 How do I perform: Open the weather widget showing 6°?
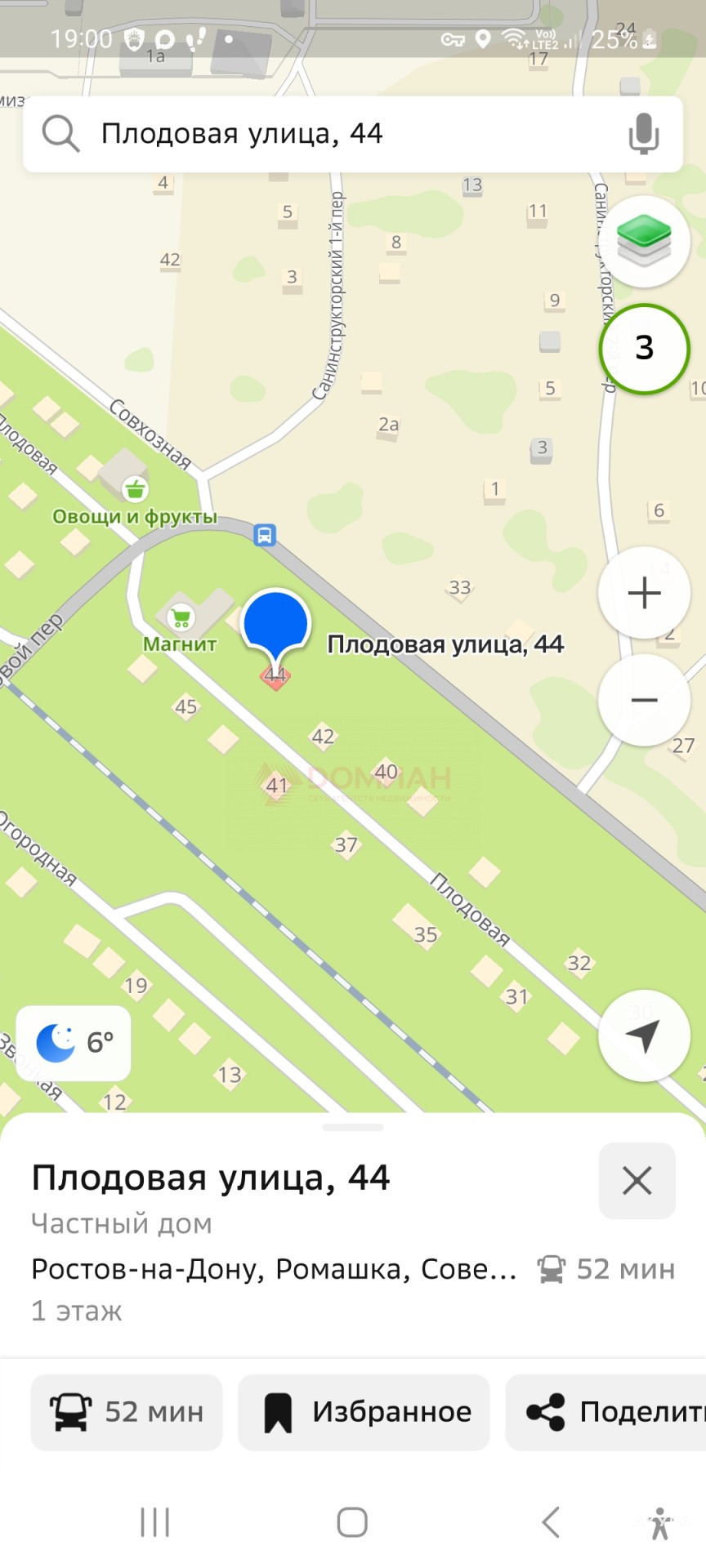74,1043
